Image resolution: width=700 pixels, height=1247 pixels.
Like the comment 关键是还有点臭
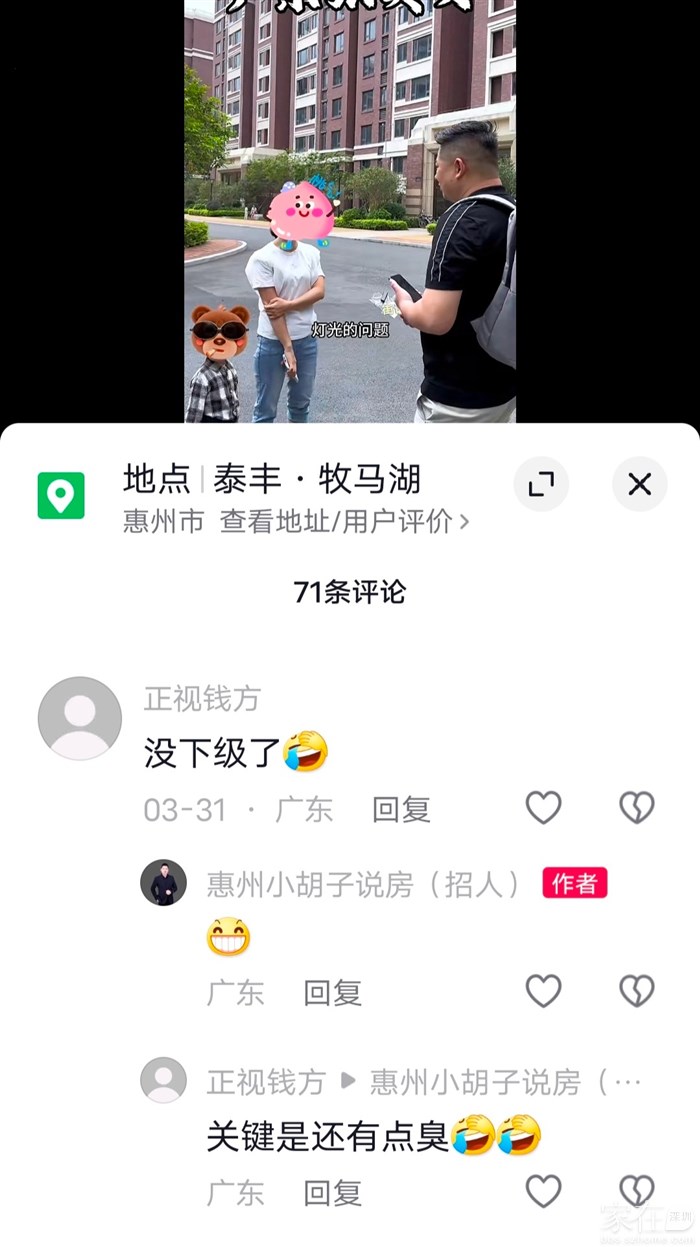(544, 1191)
